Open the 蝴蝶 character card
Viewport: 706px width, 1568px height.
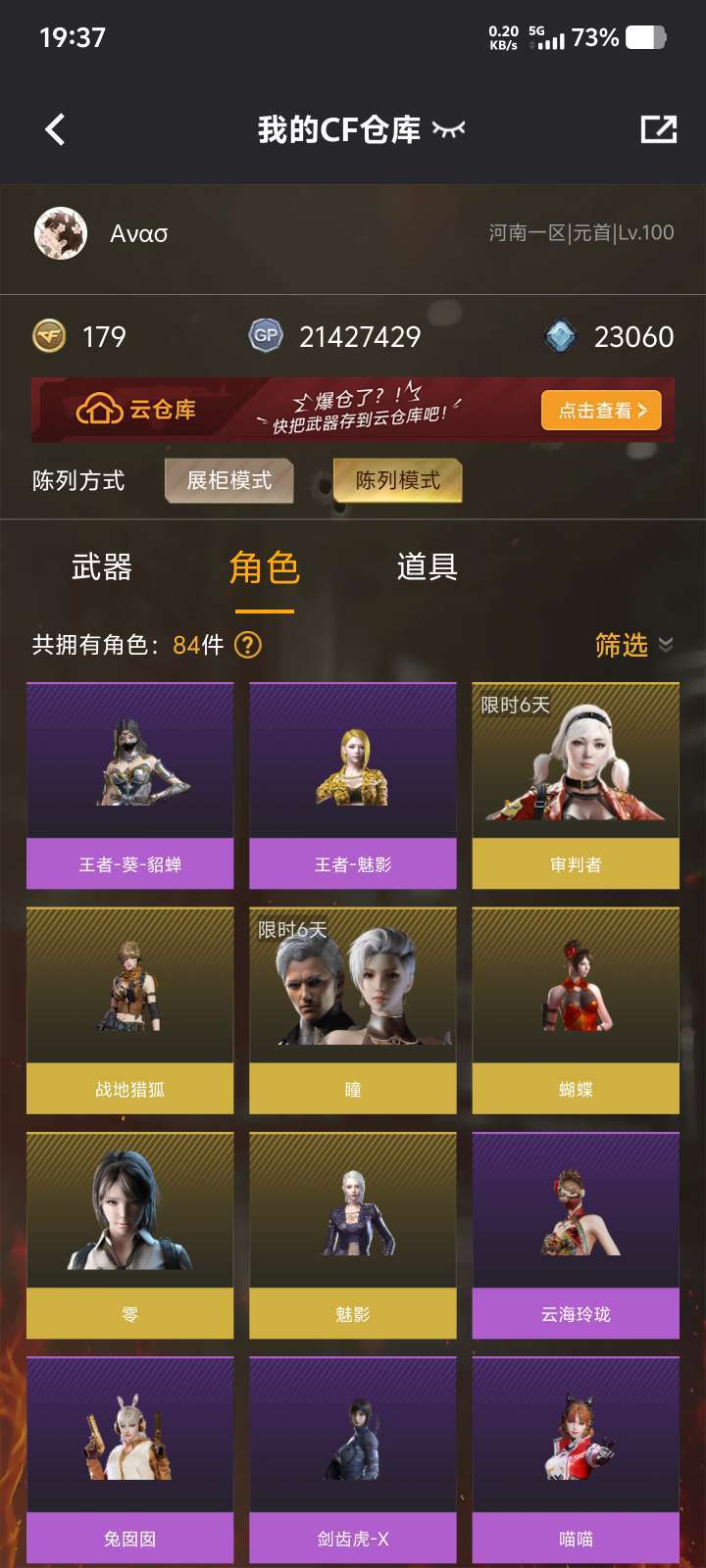[x=576, y=1010]
